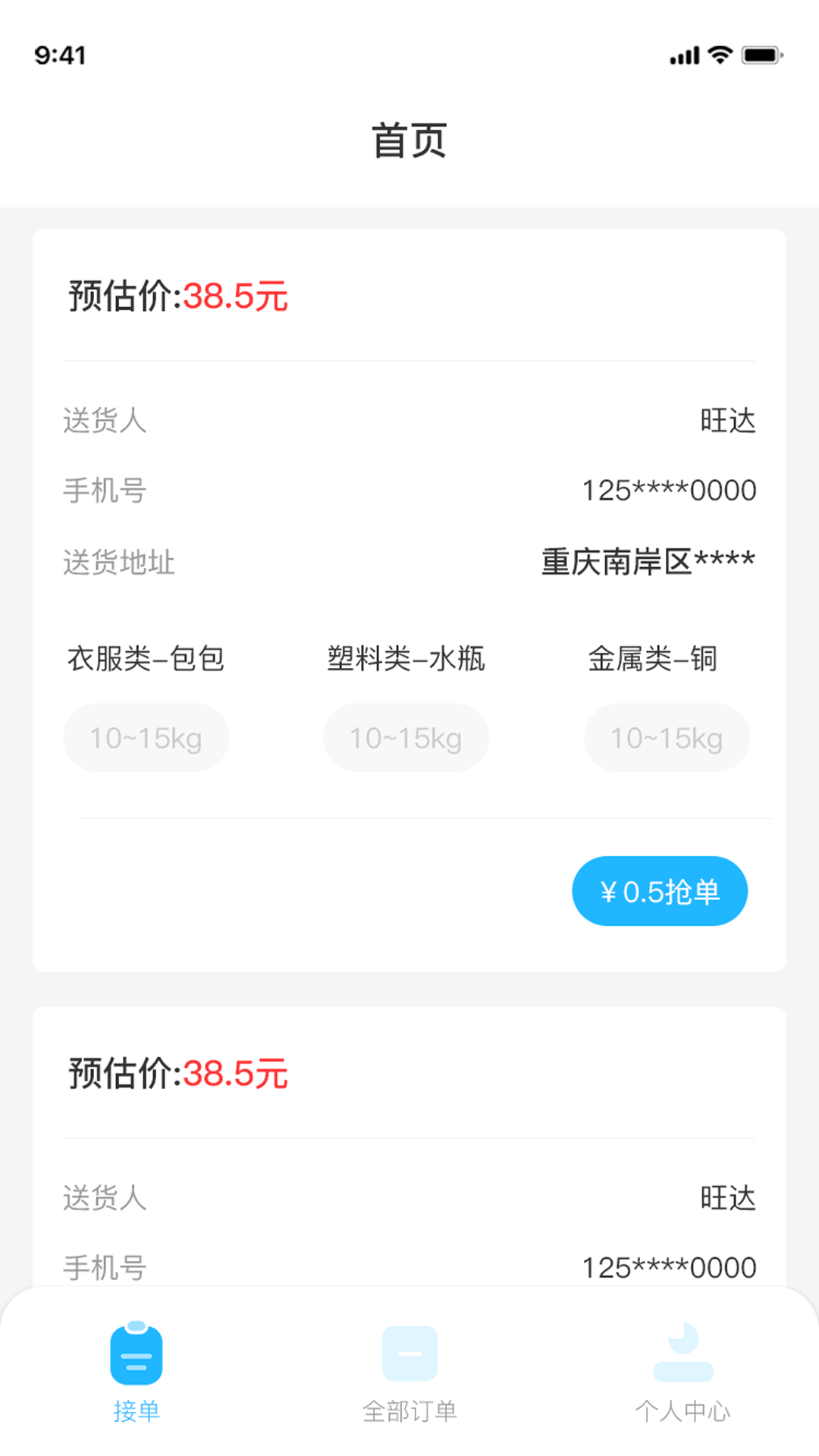Click the moon-shaped 个人中心 icon
Screen dimensions: 819x1456
coord(682,1357)
